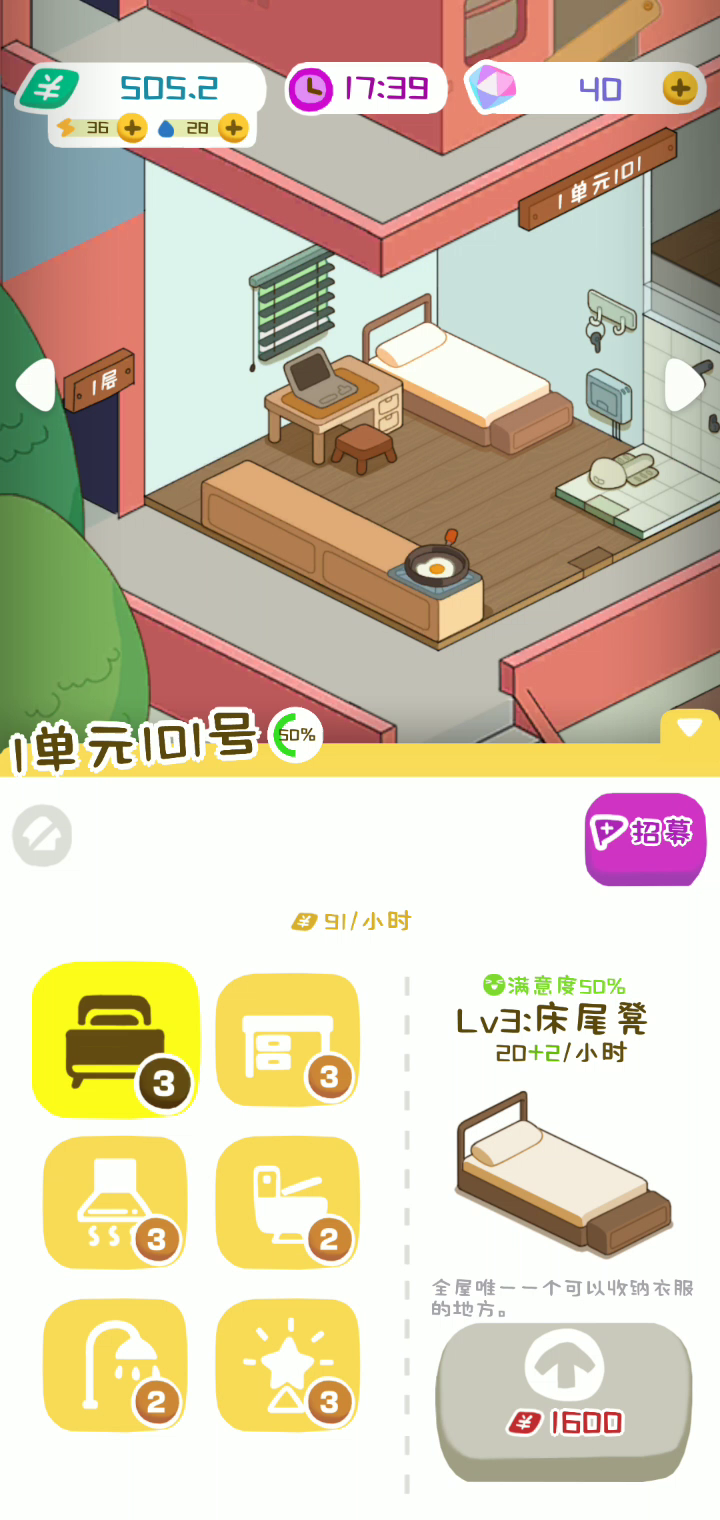Tap the greyed-out house edit icon
Image resolution: width=720 pixels, height=1520 pixels.
coord(42,837)
